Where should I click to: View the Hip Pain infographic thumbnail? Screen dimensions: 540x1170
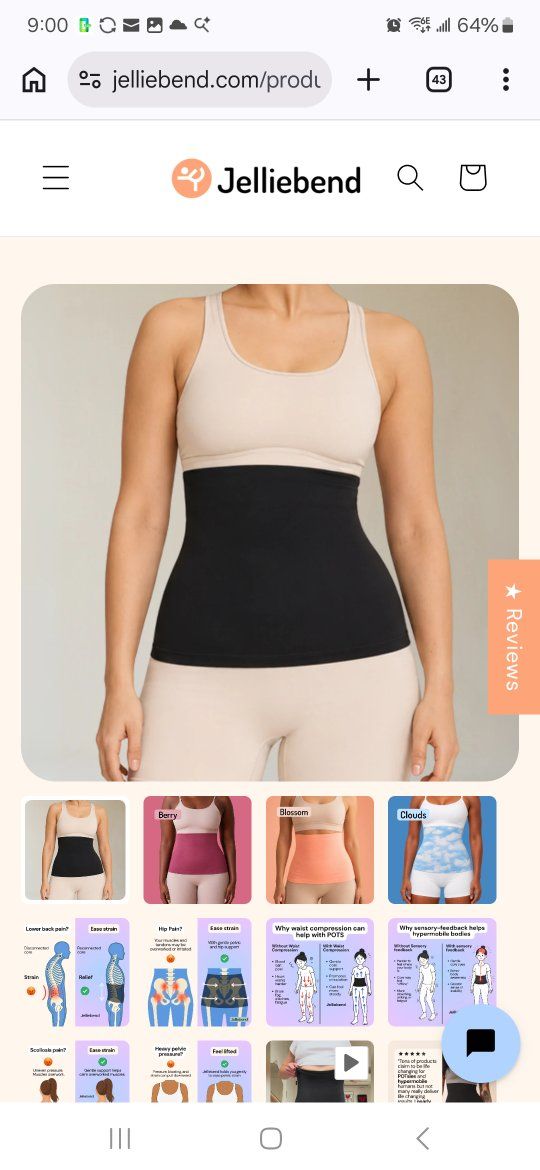coord(197,972)
